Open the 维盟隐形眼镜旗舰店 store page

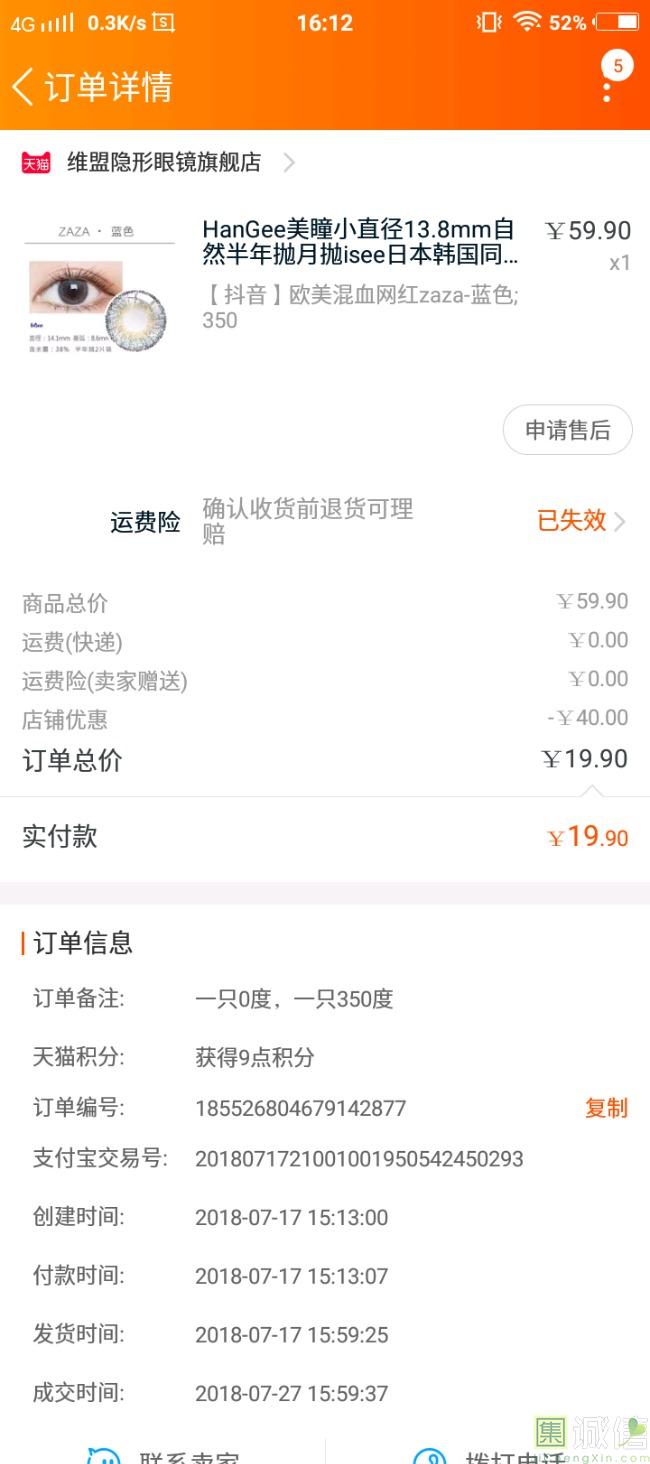(x=165, y=162)
